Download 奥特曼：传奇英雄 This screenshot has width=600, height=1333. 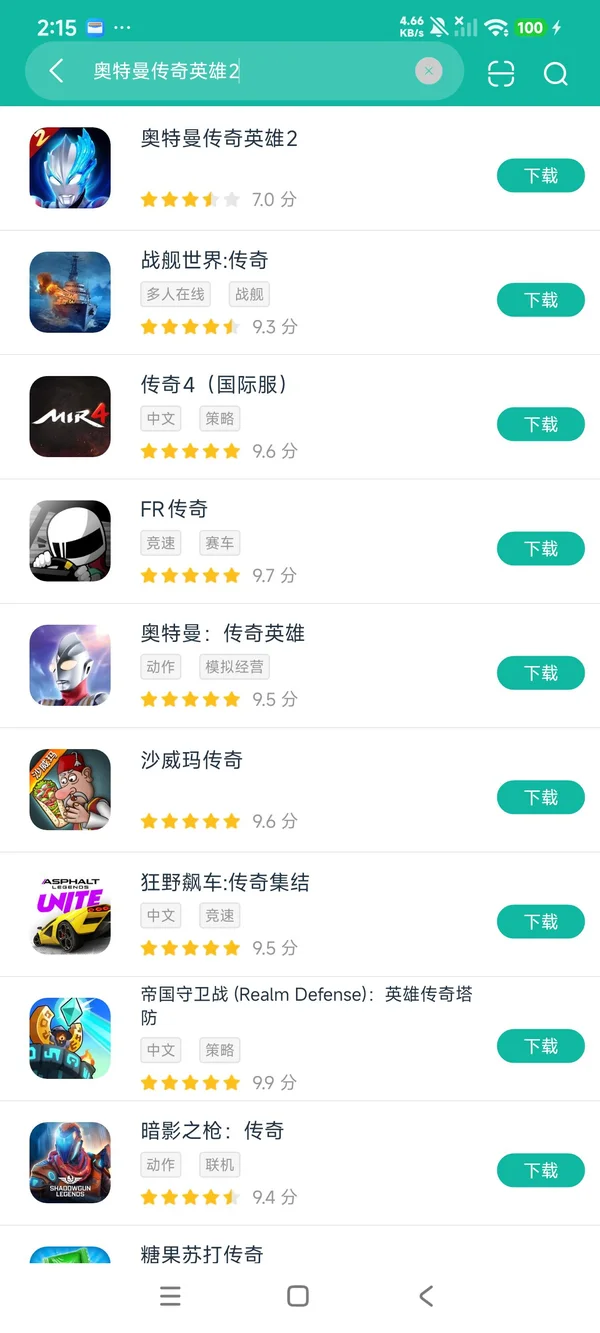540,673
